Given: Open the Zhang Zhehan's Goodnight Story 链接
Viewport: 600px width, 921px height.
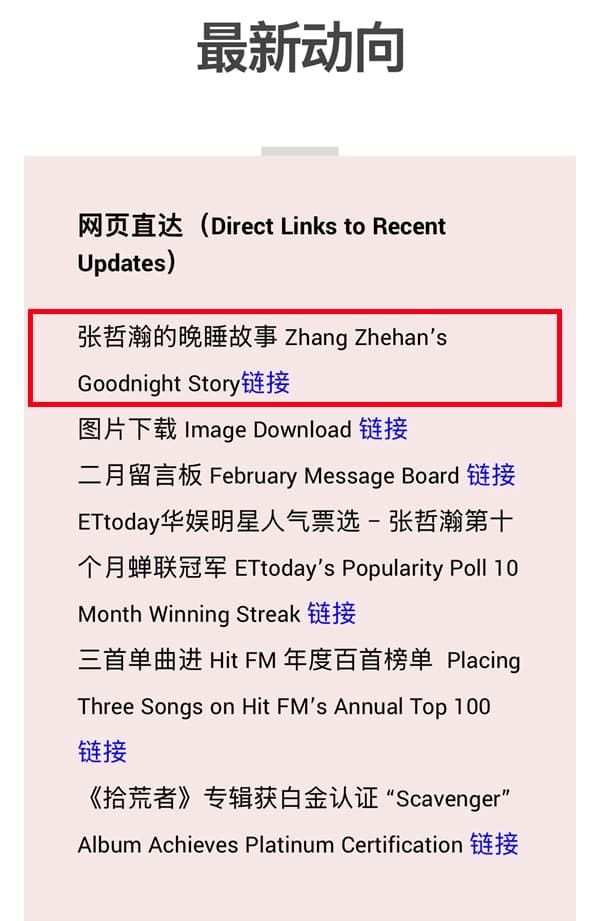Looking at the screenshot, I should click(x=265, y=383).
